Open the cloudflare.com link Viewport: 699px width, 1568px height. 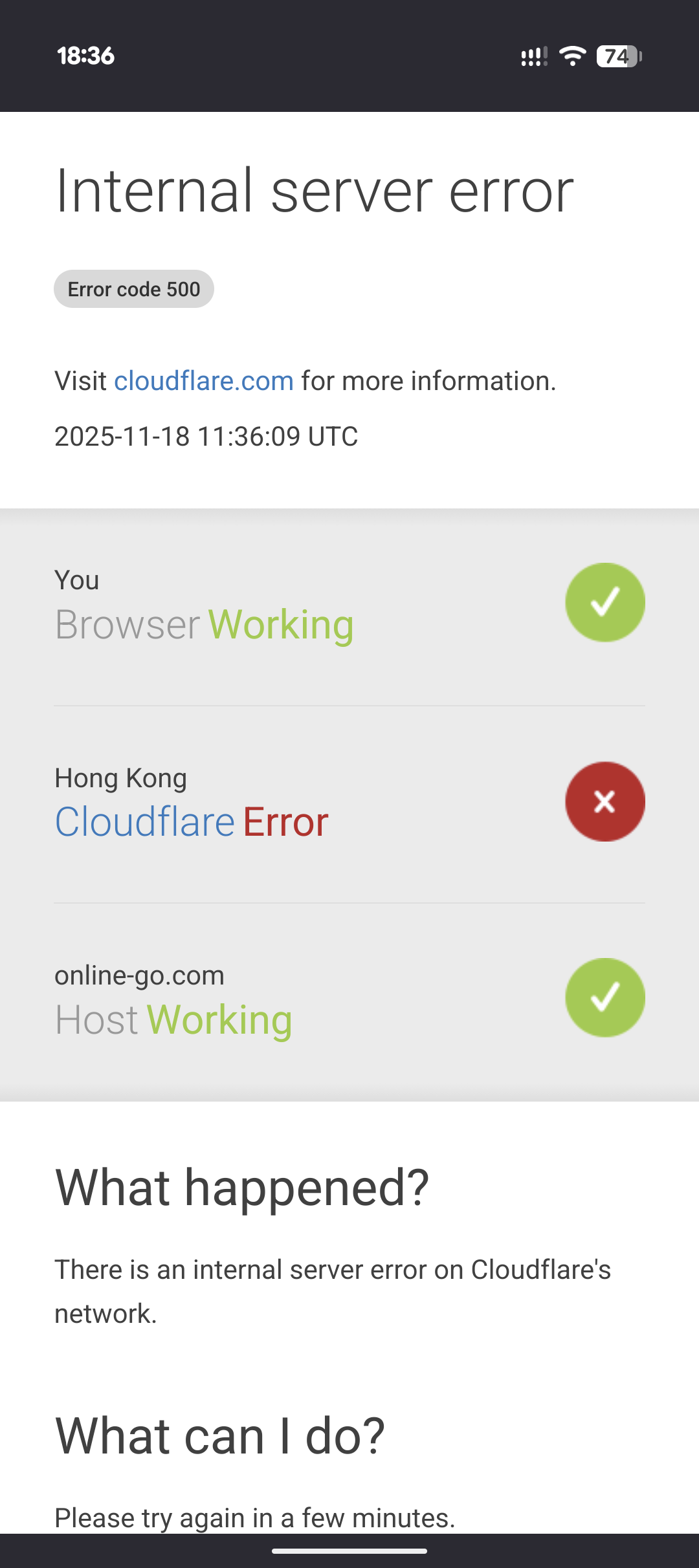[204, 381]
